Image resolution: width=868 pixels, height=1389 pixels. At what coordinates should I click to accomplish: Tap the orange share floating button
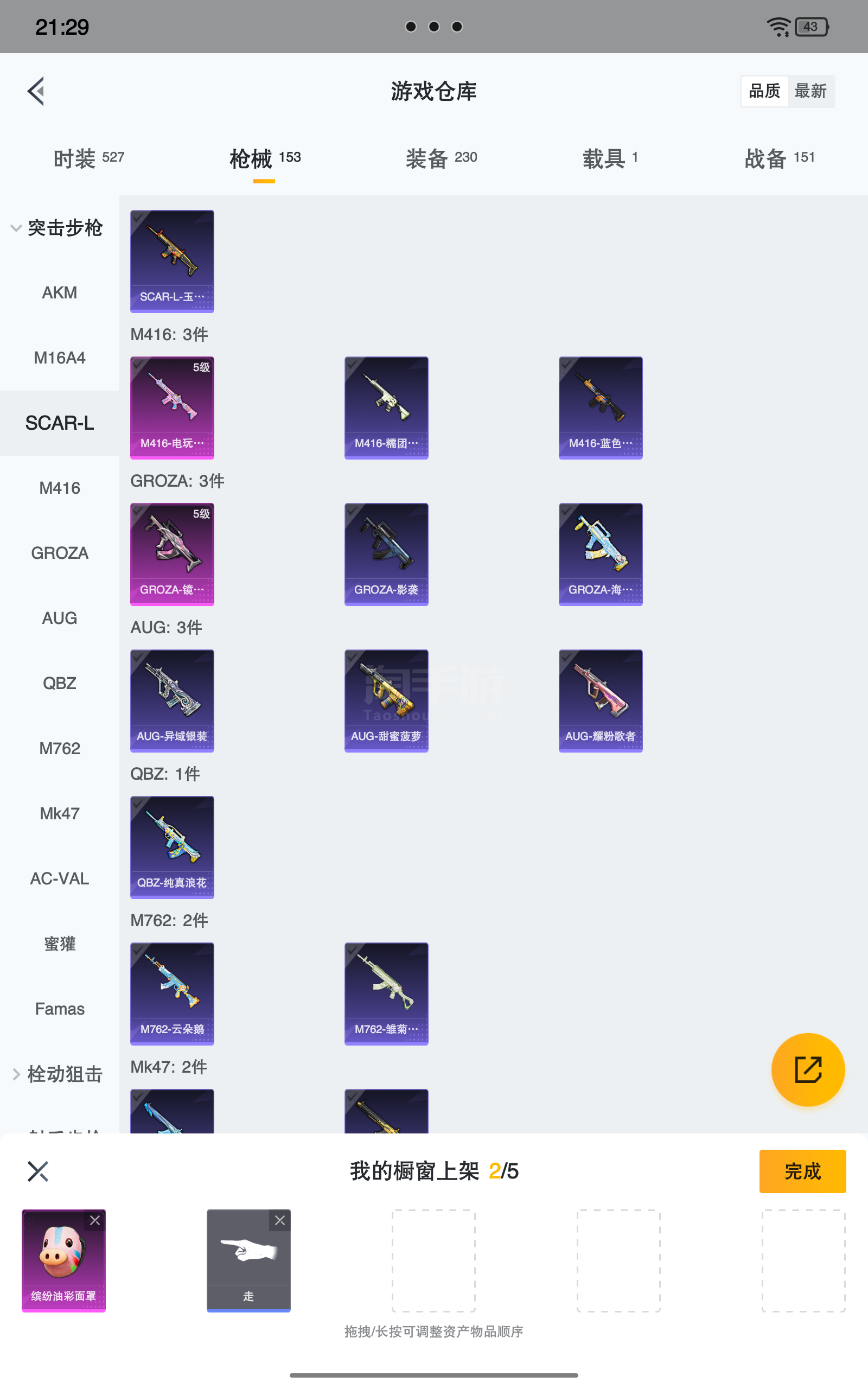808,1069
